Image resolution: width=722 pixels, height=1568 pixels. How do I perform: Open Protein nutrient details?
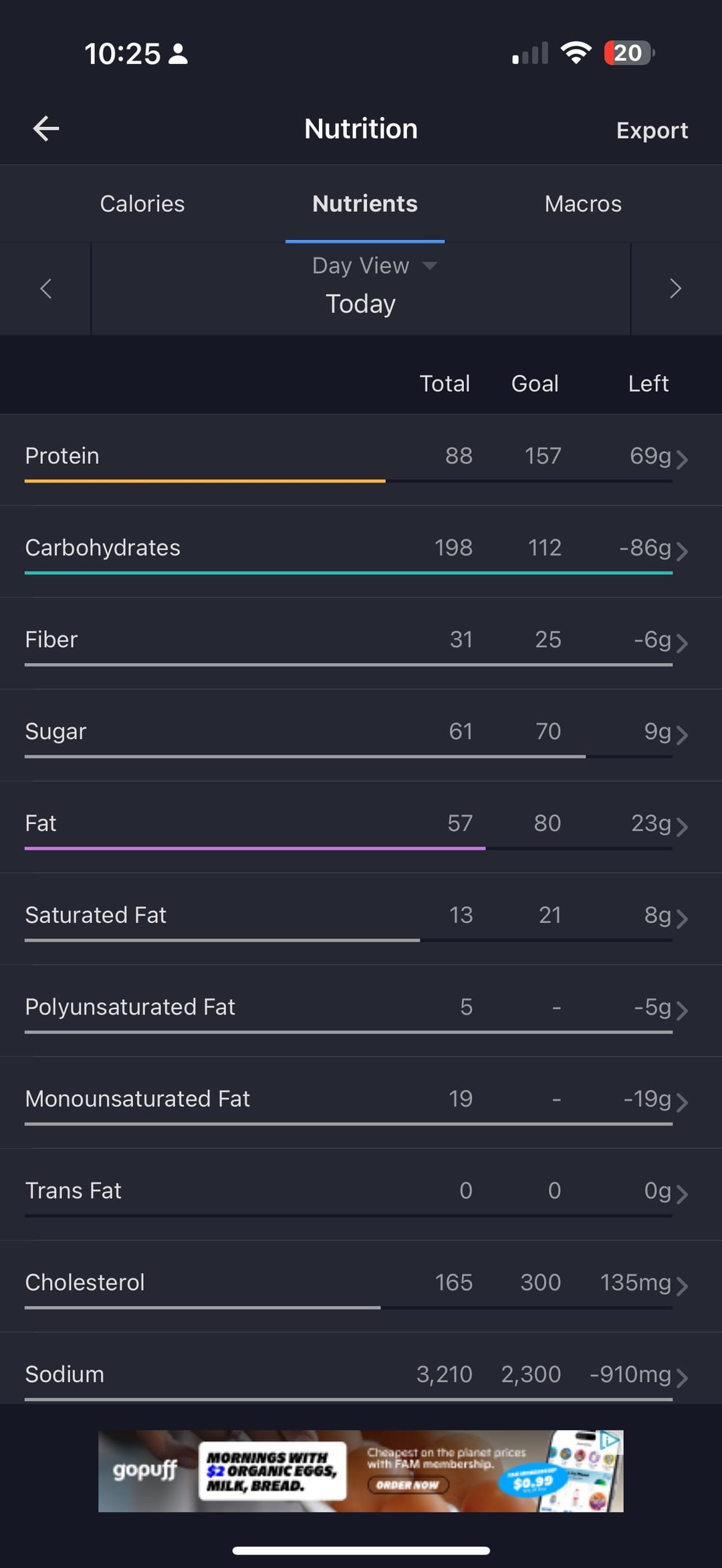coord(361,457)
